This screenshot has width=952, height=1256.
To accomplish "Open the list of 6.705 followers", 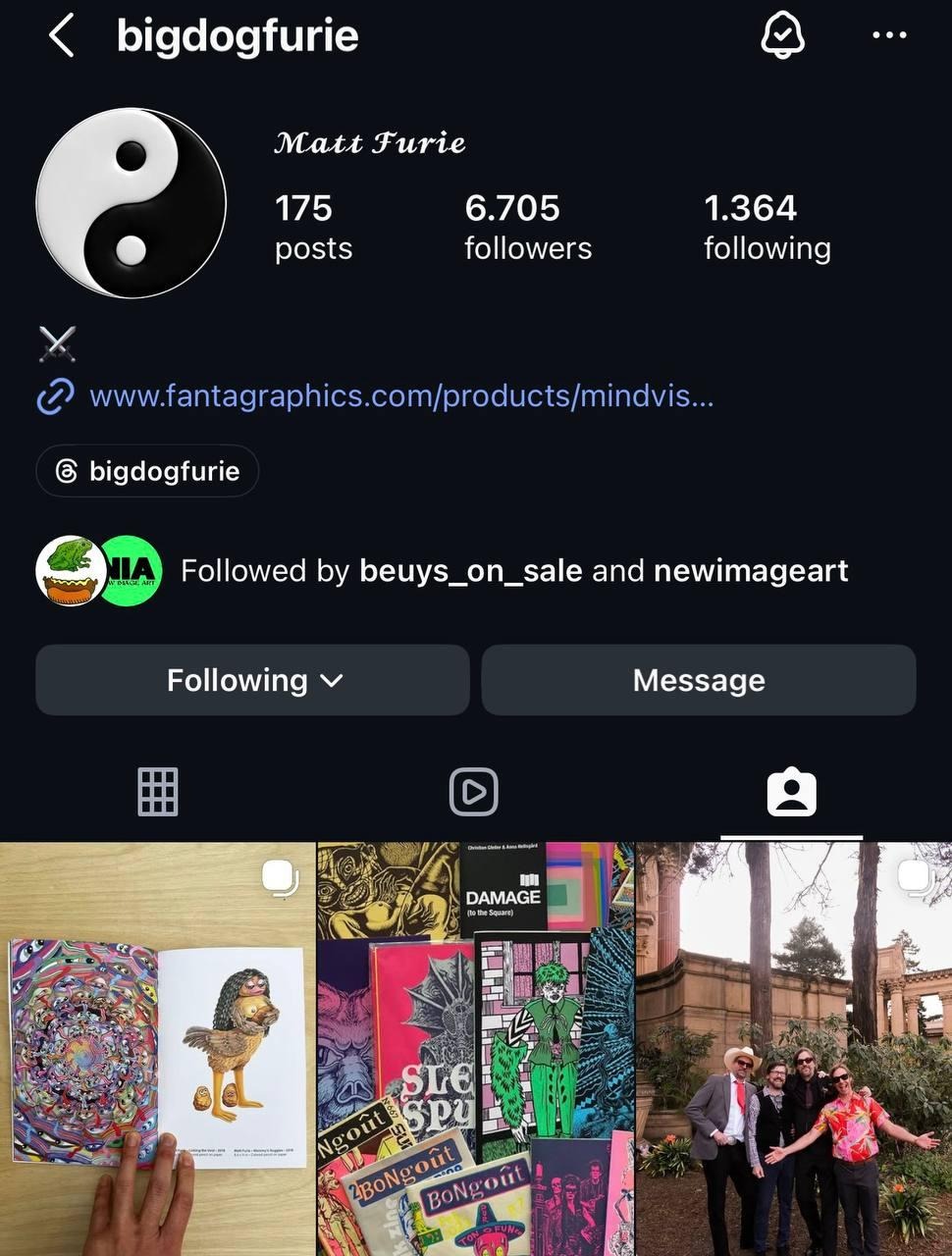I will tap(527, 227).
